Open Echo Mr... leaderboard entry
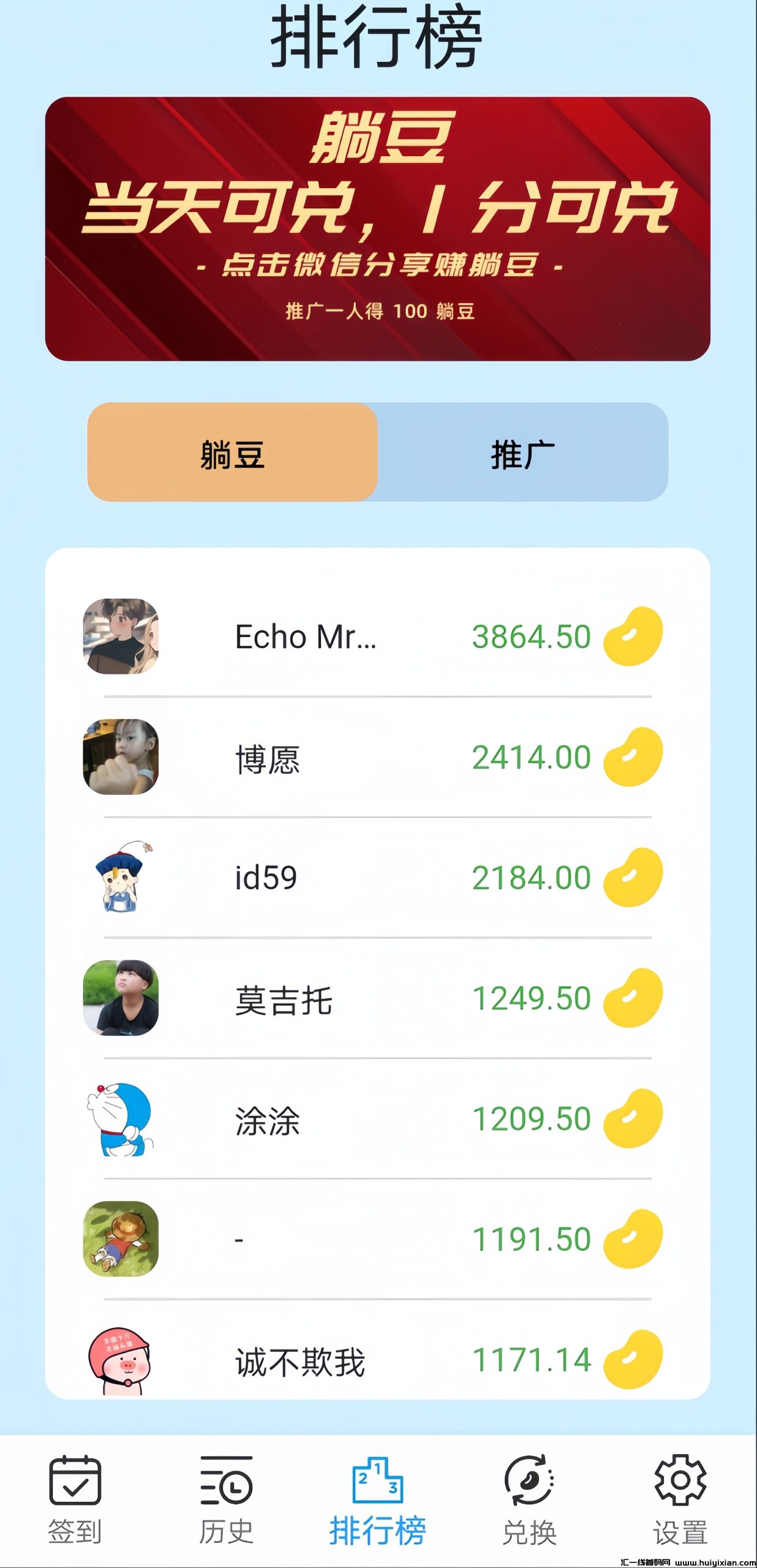The width and height of the screenshot is (757, 1568). 377,636
